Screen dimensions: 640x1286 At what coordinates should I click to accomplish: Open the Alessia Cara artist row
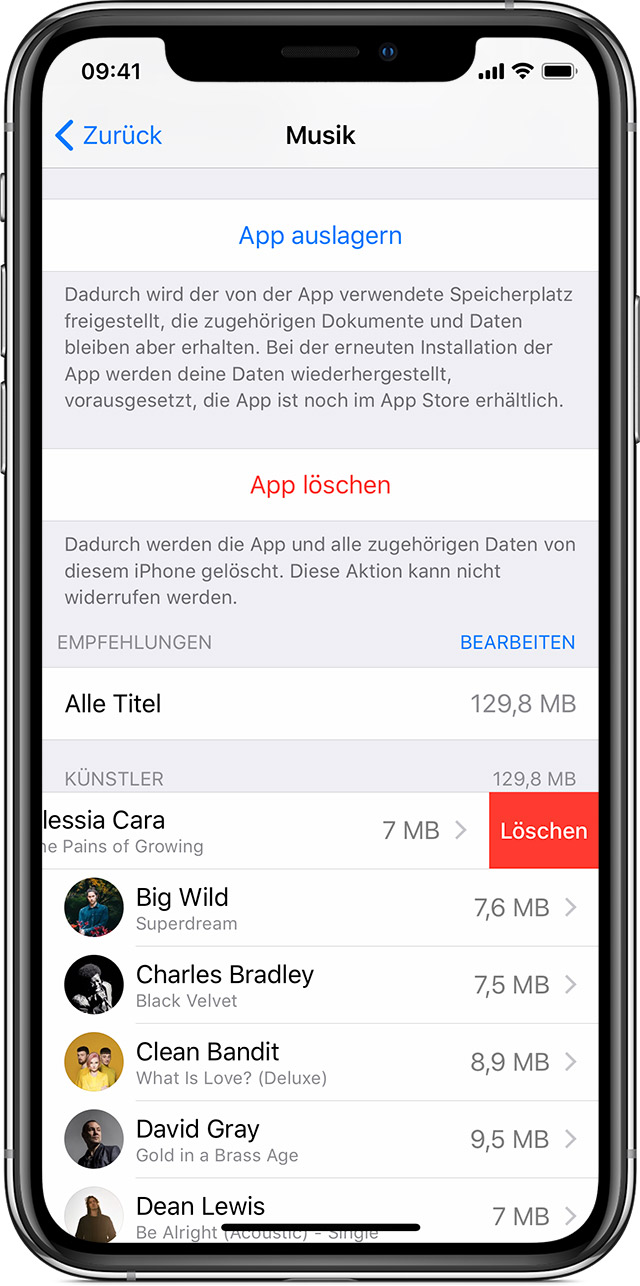click(266, 831)
